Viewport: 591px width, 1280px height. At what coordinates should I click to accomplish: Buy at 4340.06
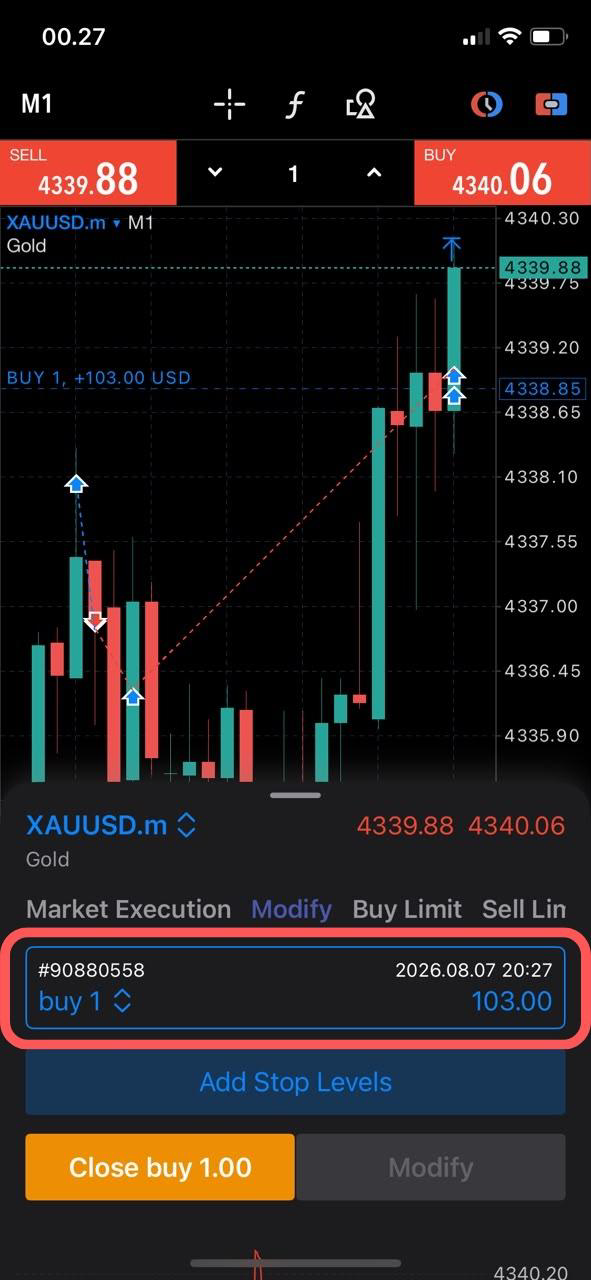[502, 173]
